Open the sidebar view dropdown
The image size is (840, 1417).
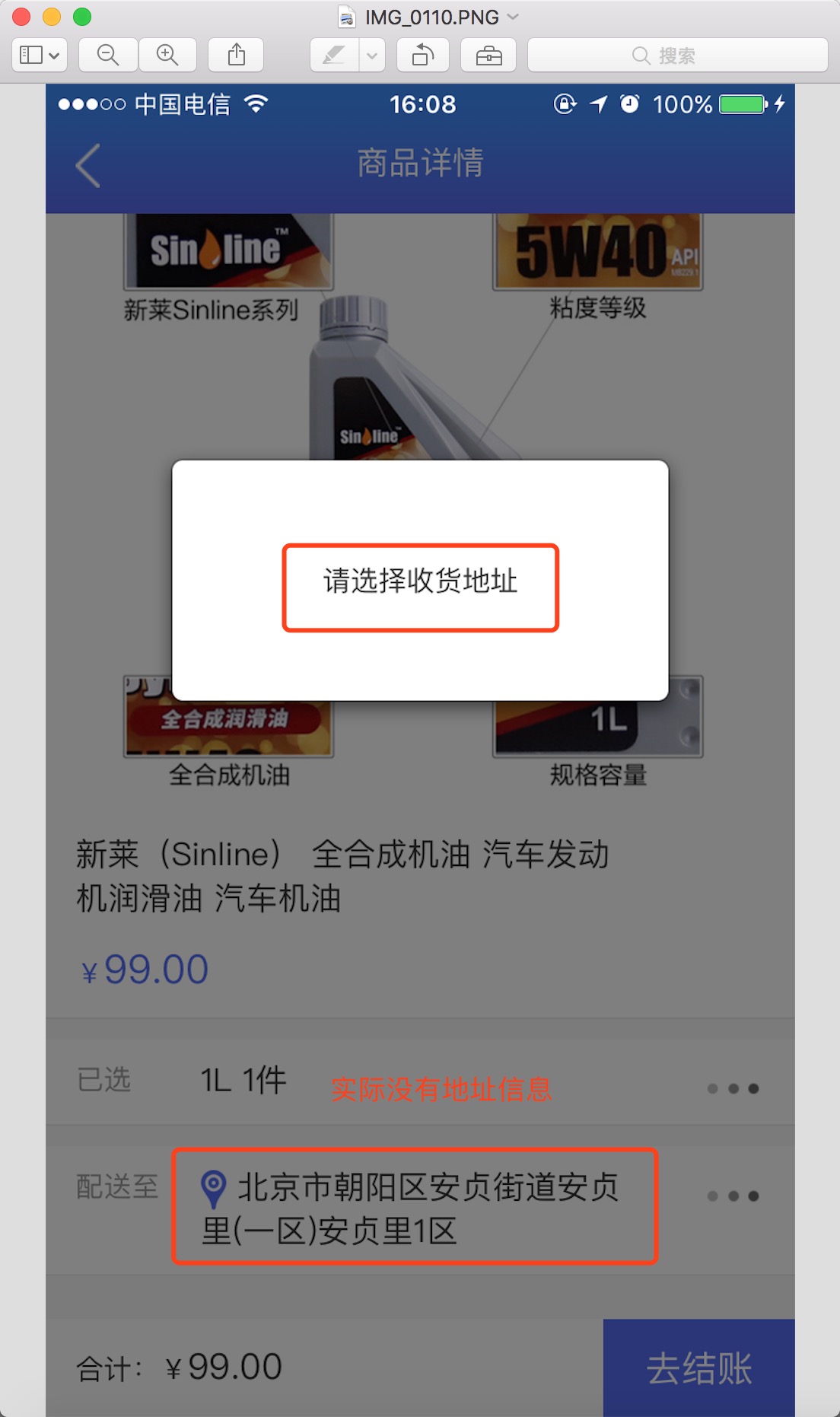click(40, 55)
